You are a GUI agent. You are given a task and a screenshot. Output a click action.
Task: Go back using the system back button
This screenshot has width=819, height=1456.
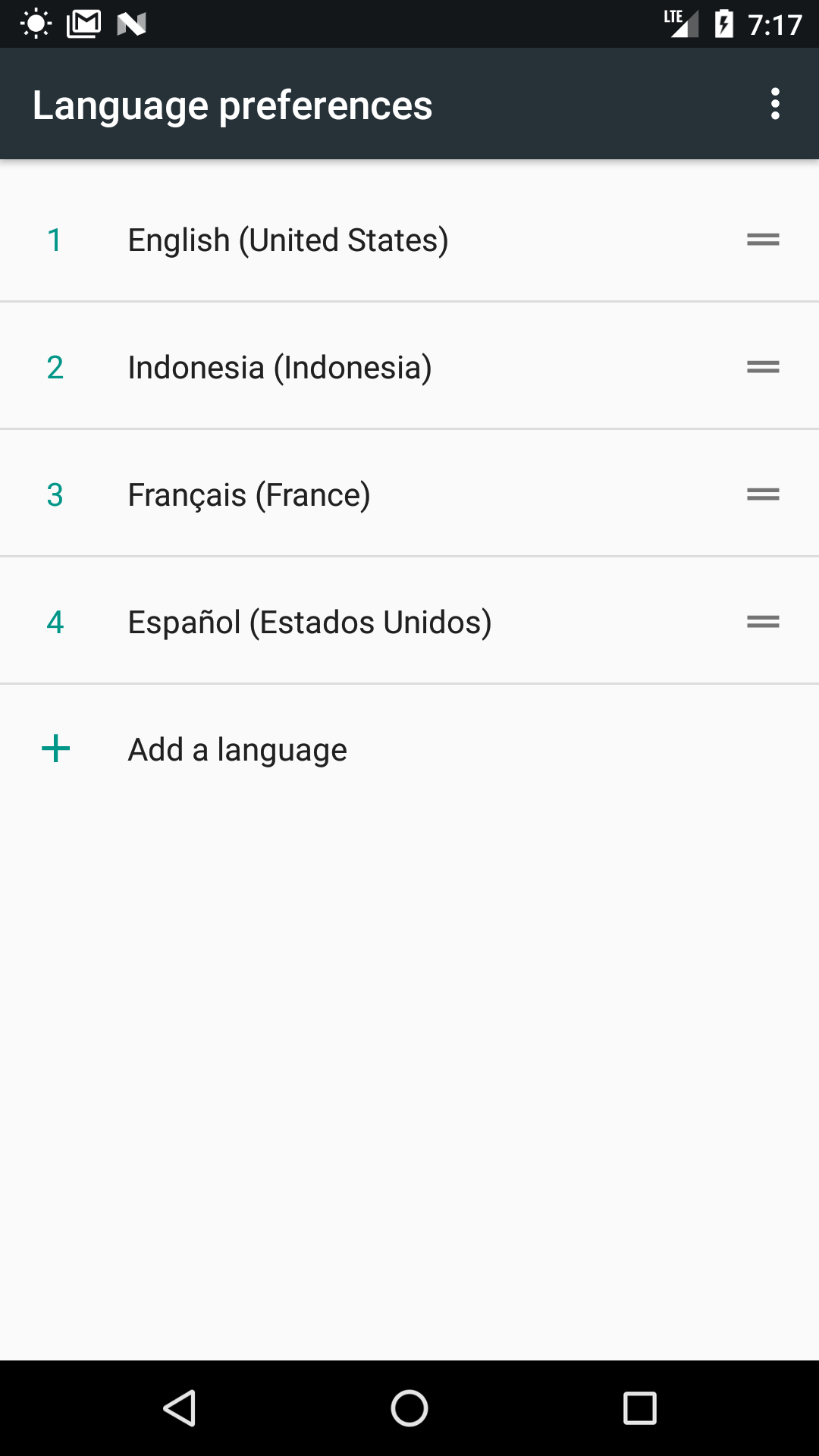(180, 1408)
